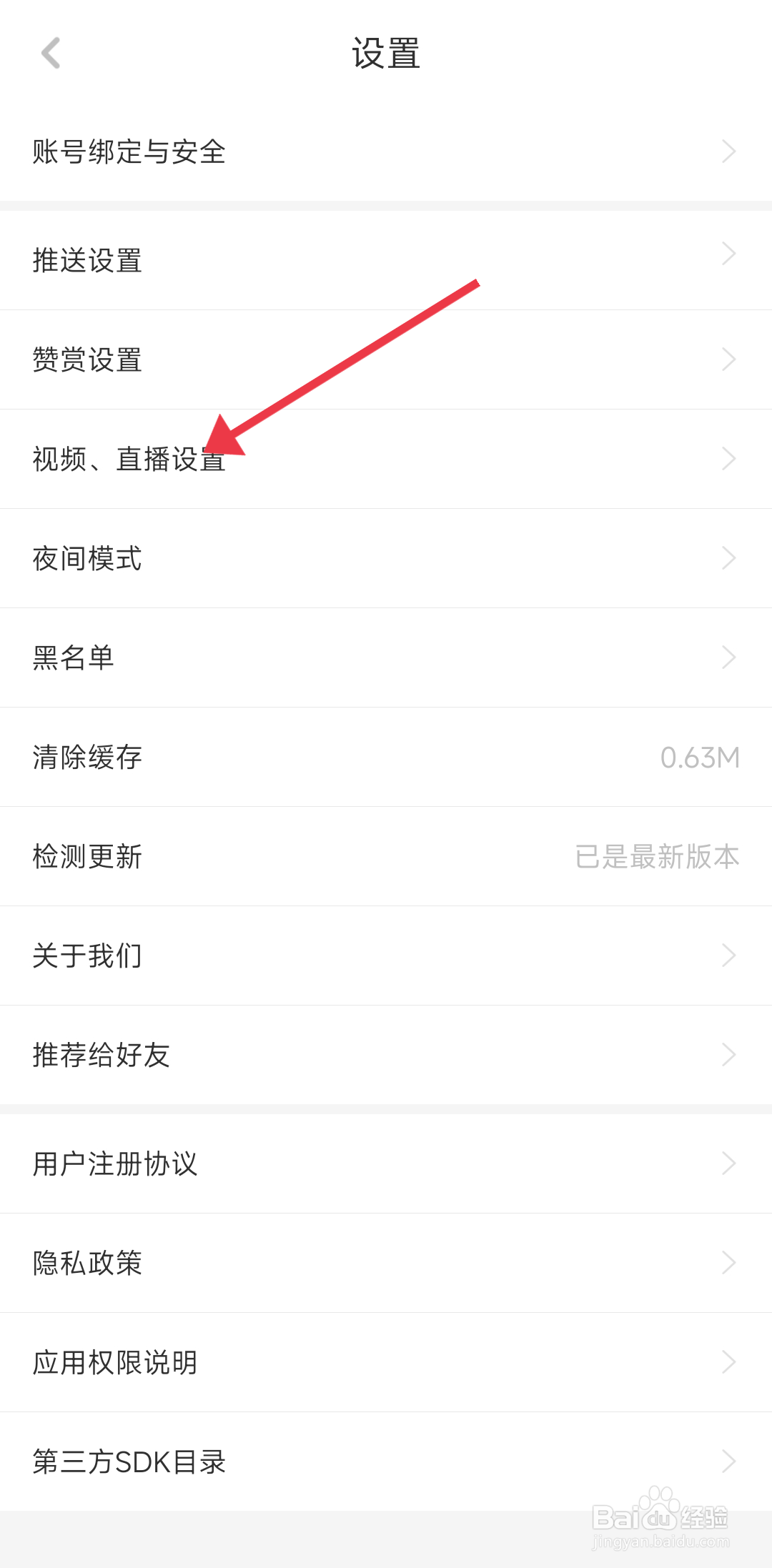Open 视频、直播设置 indicated by the red arrow
Viewport: 772px width, 1568px height.
point(129,459)
